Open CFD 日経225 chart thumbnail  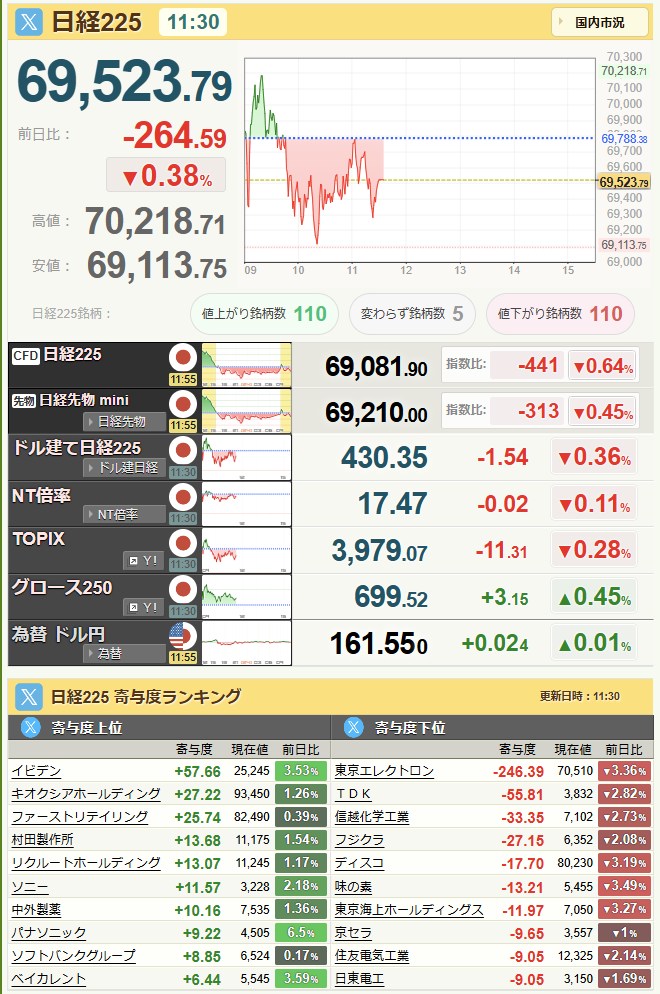click(247, 365)
